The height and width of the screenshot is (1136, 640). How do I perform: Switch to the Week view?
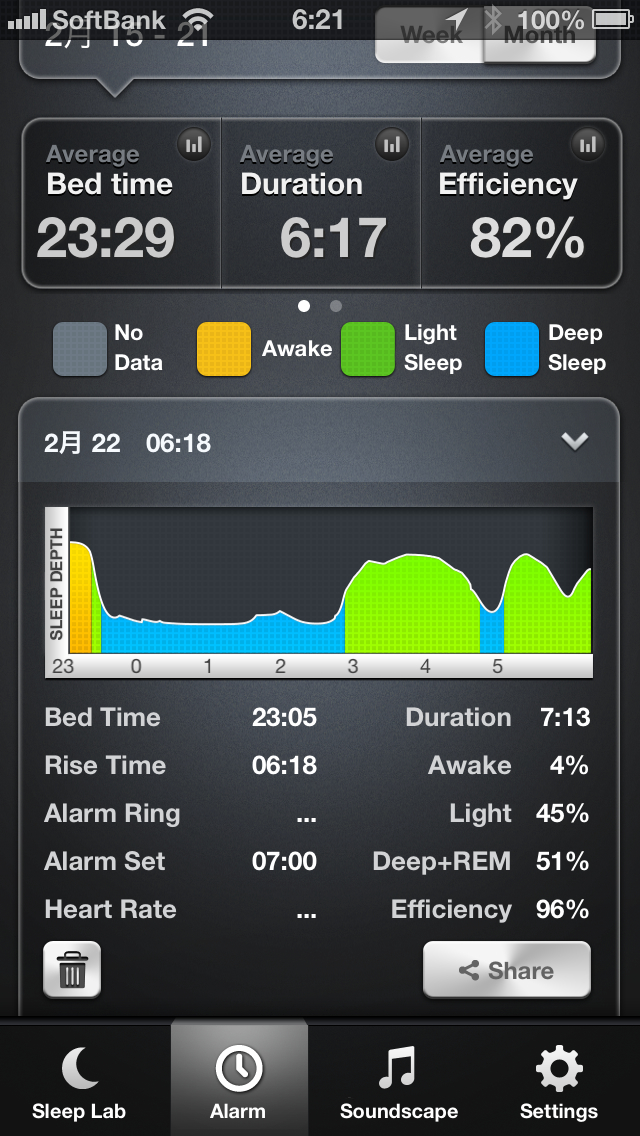tap(430, 40)
